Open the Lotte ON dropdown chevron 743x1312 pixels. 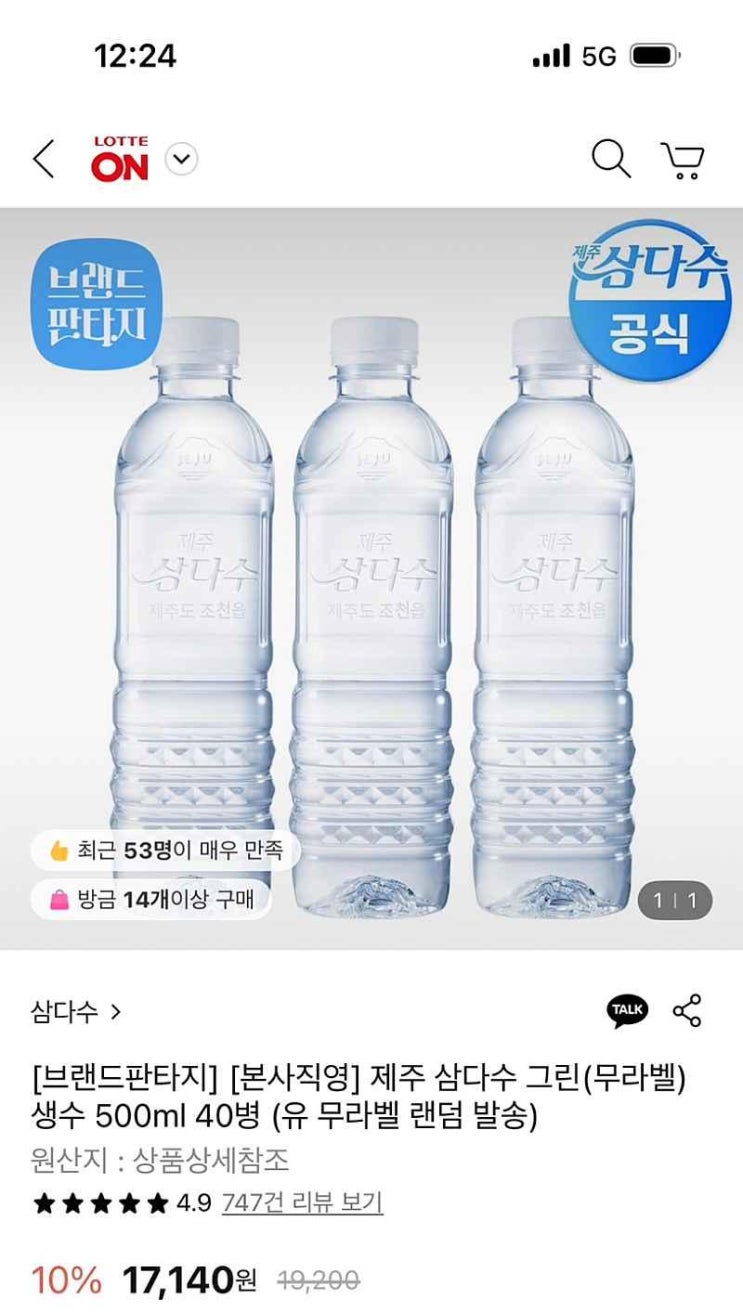coord(182,159)
